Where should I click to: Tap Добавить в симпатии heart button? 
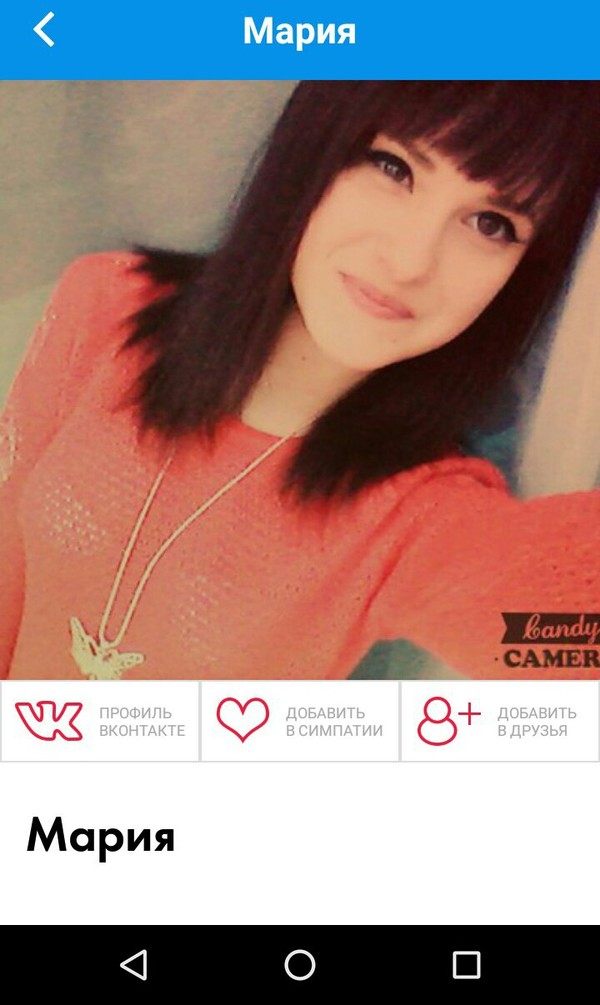point(300,721)
